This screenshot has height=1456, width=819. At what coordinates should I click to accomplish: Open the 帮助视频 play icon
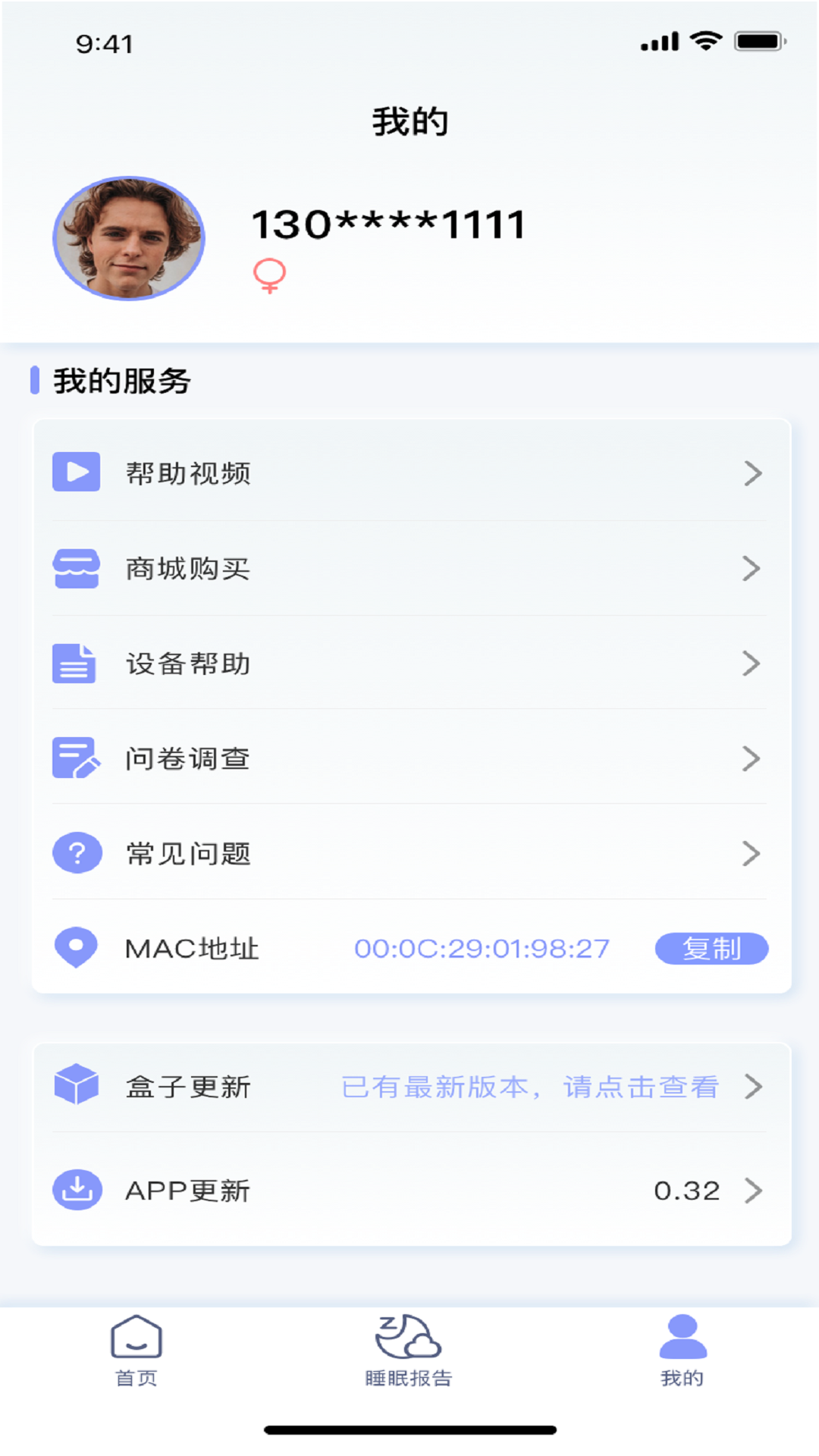tap(76, 472)
